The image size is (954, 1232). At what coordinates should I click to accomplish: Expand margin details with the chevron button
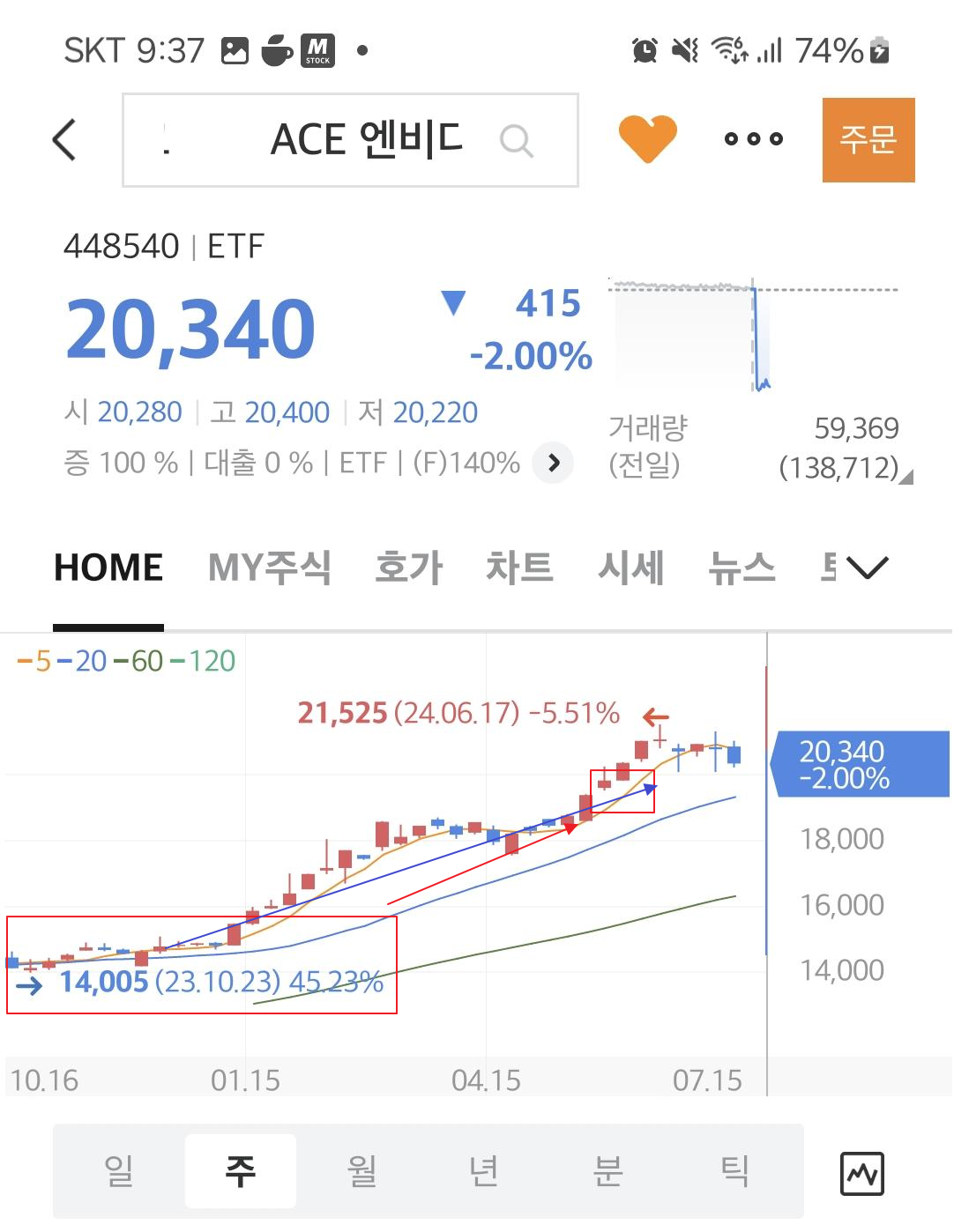554,463
